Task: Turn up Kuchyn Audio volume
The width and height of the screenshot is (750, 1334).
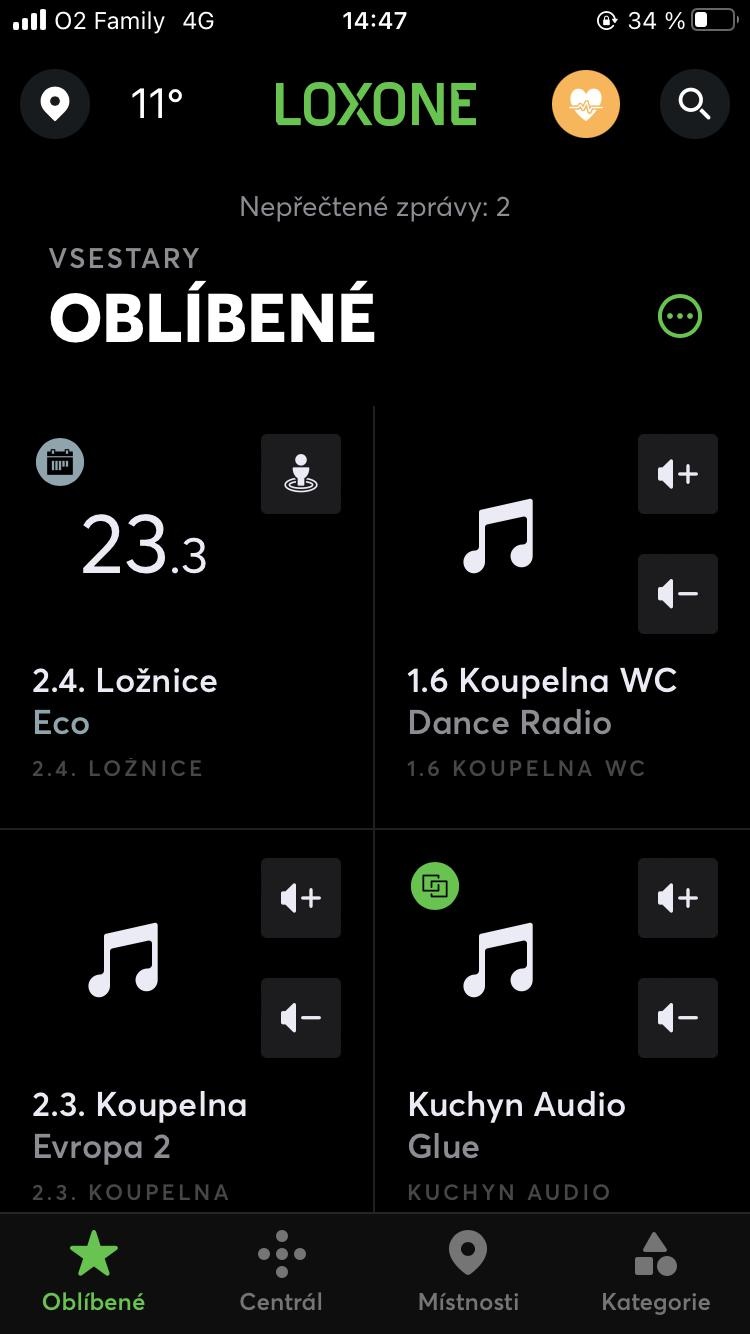Action: coord(678,898)
